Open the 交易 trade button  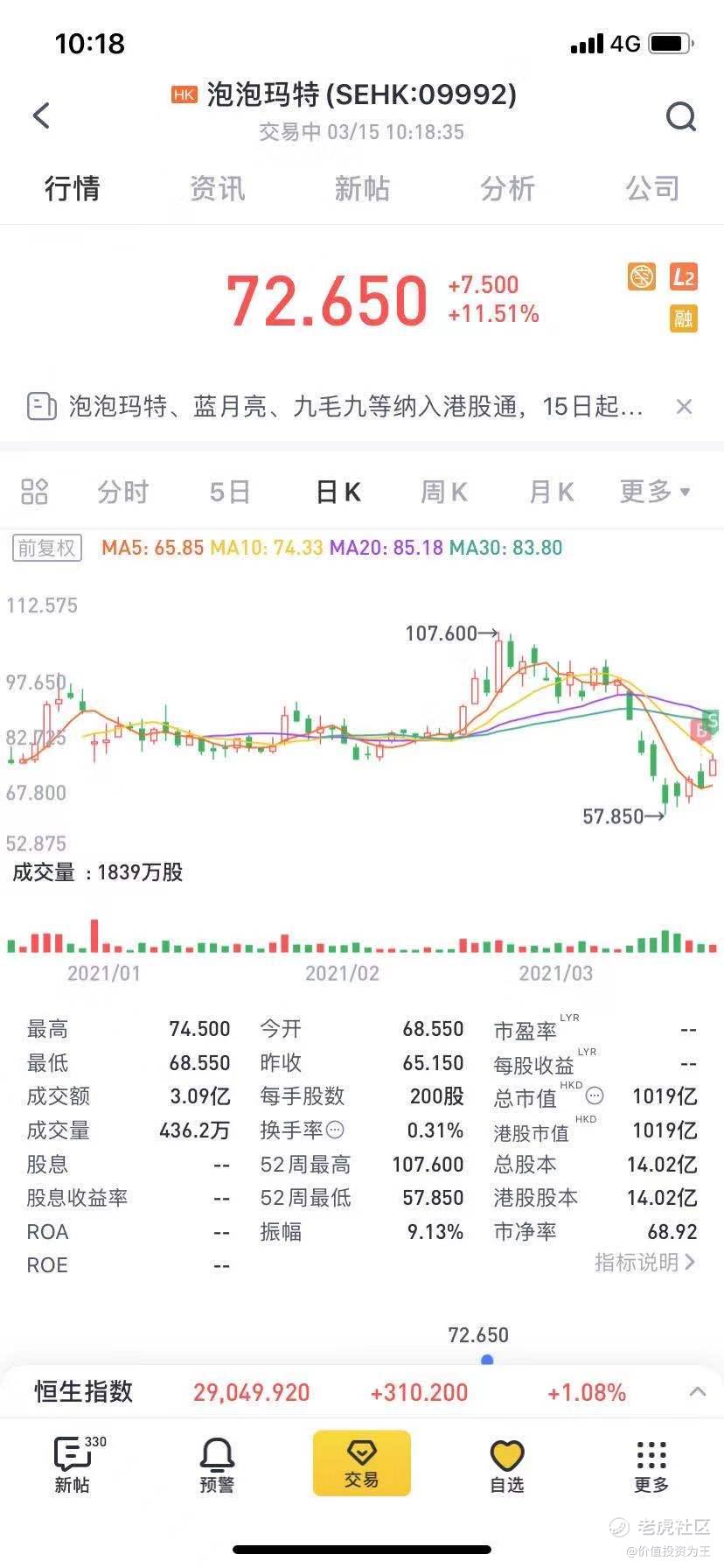click(x=362, y=1463)
